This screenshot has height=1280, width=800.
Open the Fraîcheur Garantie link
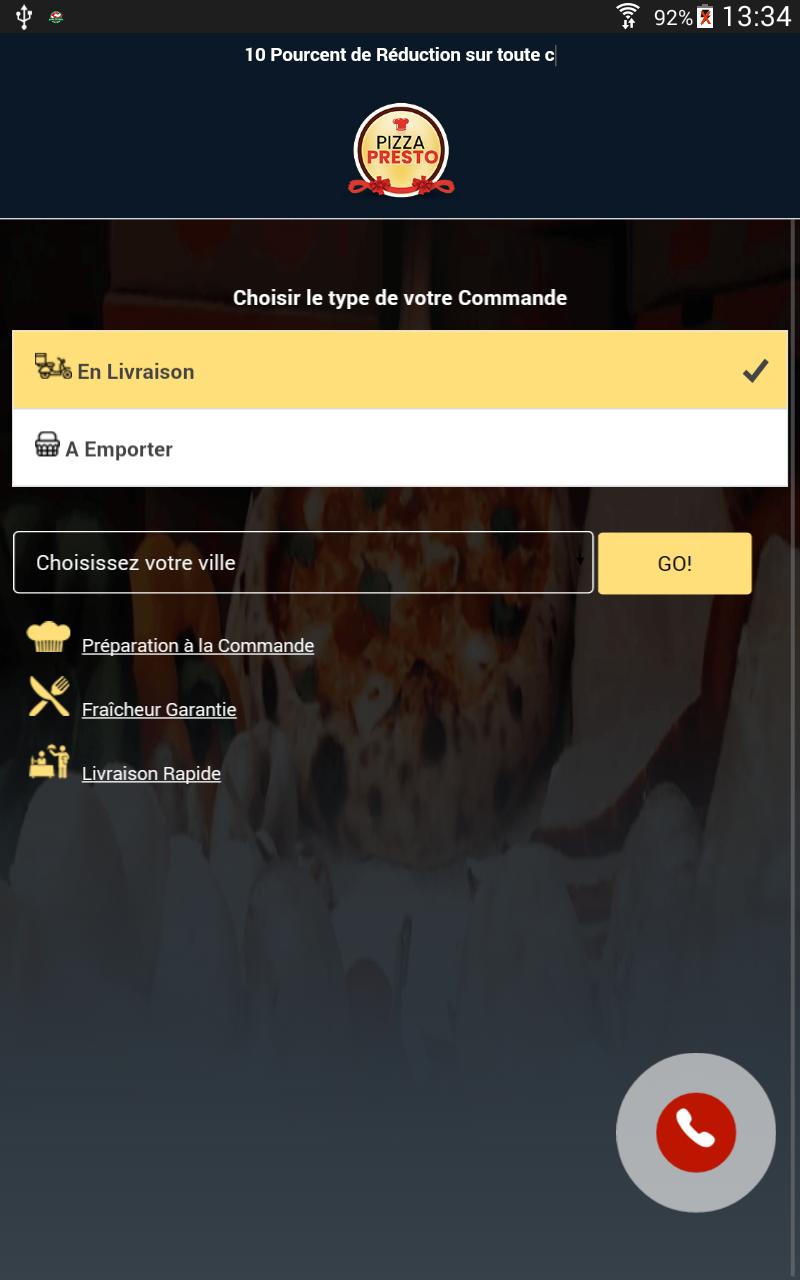click(x=159, y=710)
